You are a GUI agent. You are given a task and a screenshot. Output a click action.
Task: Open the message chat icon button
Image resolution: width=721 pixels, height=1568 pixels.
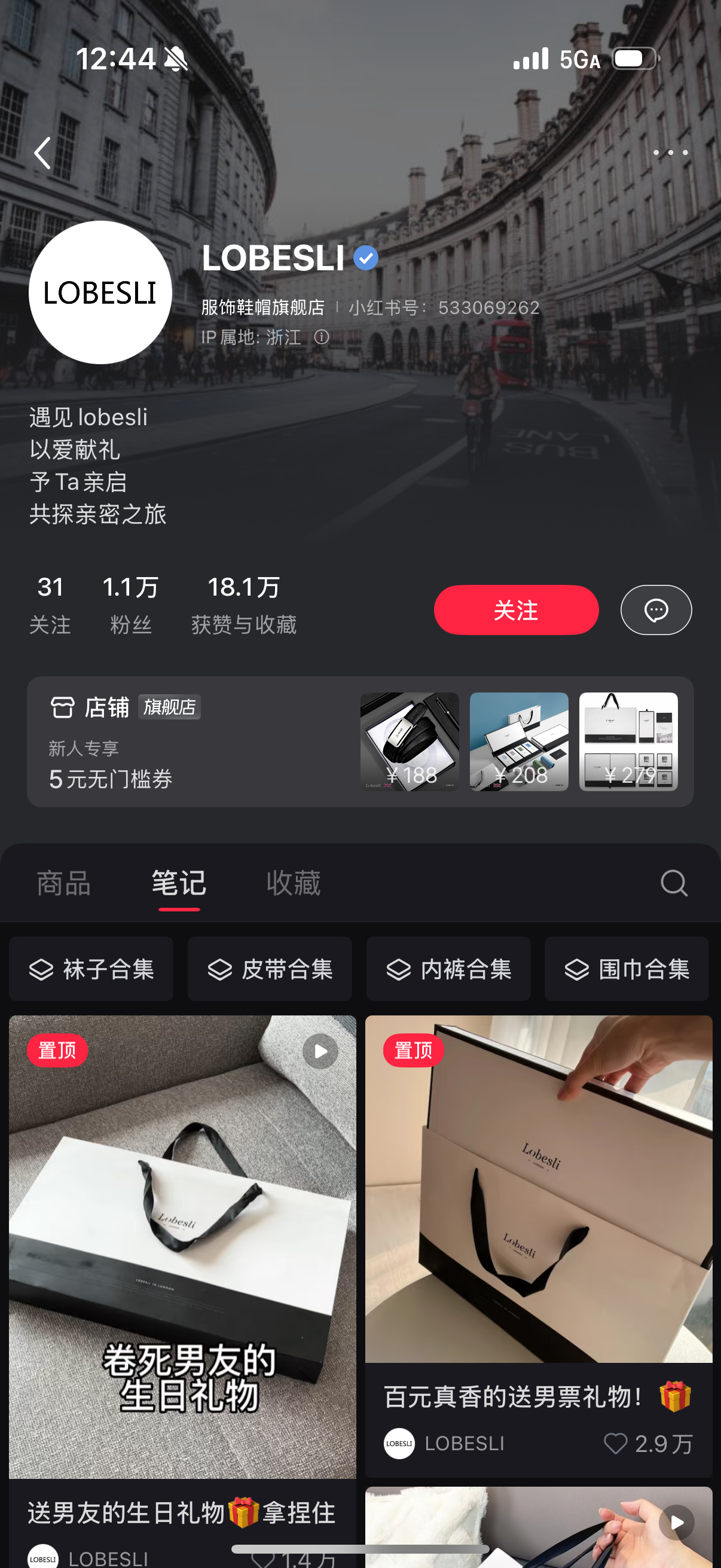tap(656, 610)
